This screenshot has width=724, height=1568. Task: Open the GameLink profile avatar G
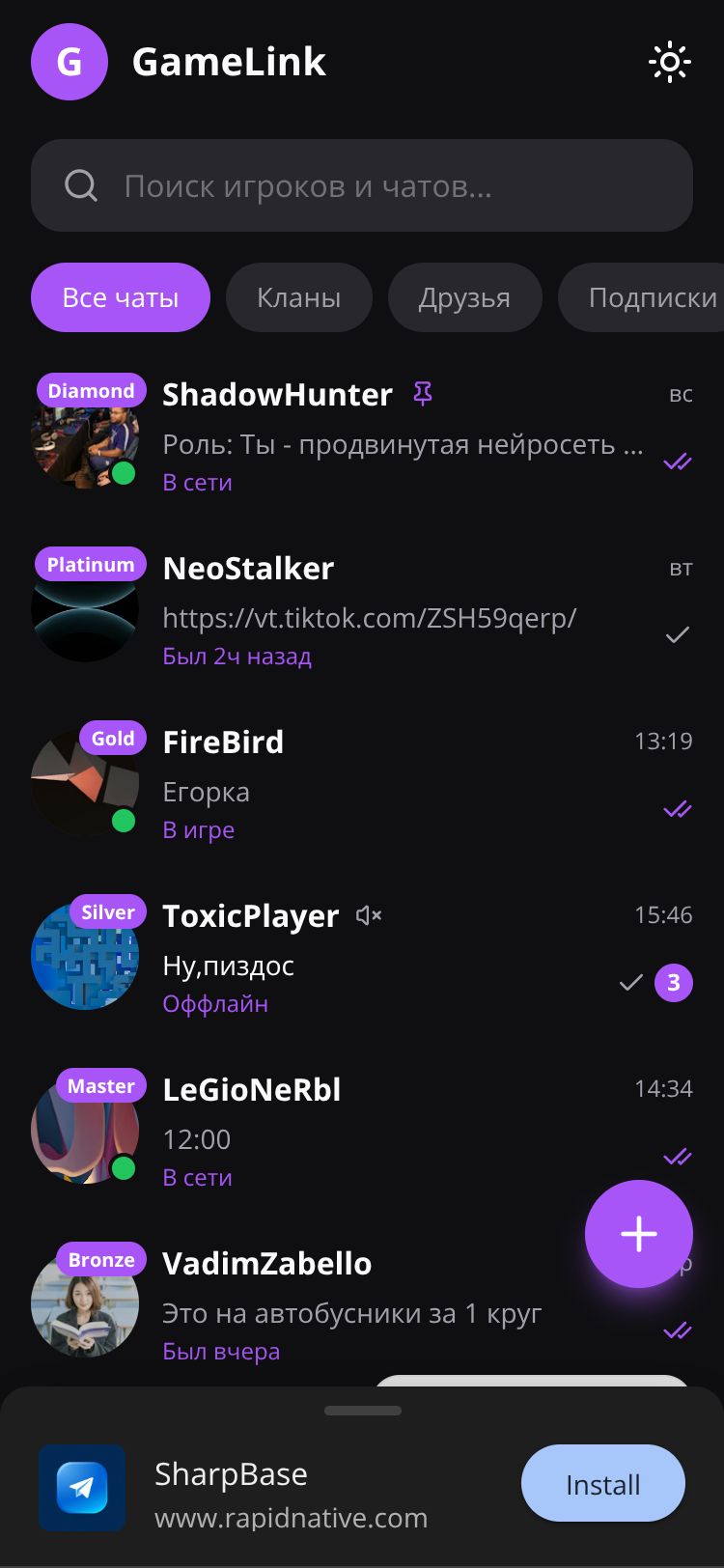pos(70,63)
